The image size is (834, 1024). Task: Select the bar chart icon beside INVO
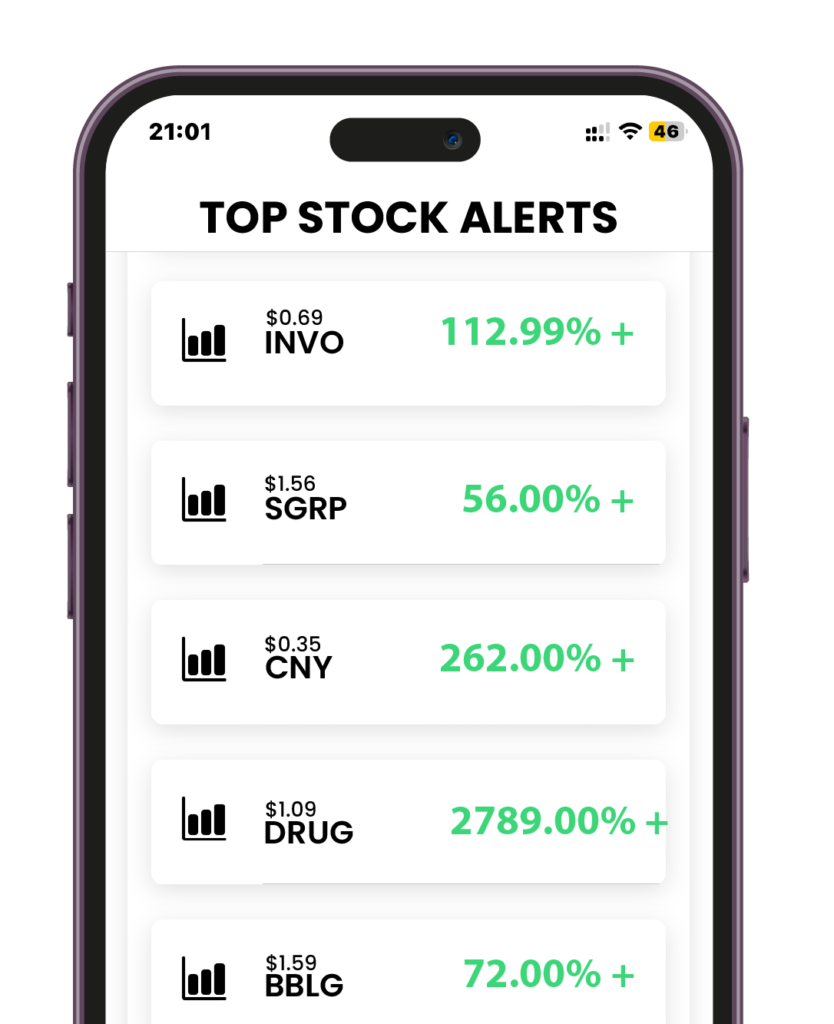[x=203, y=340]
